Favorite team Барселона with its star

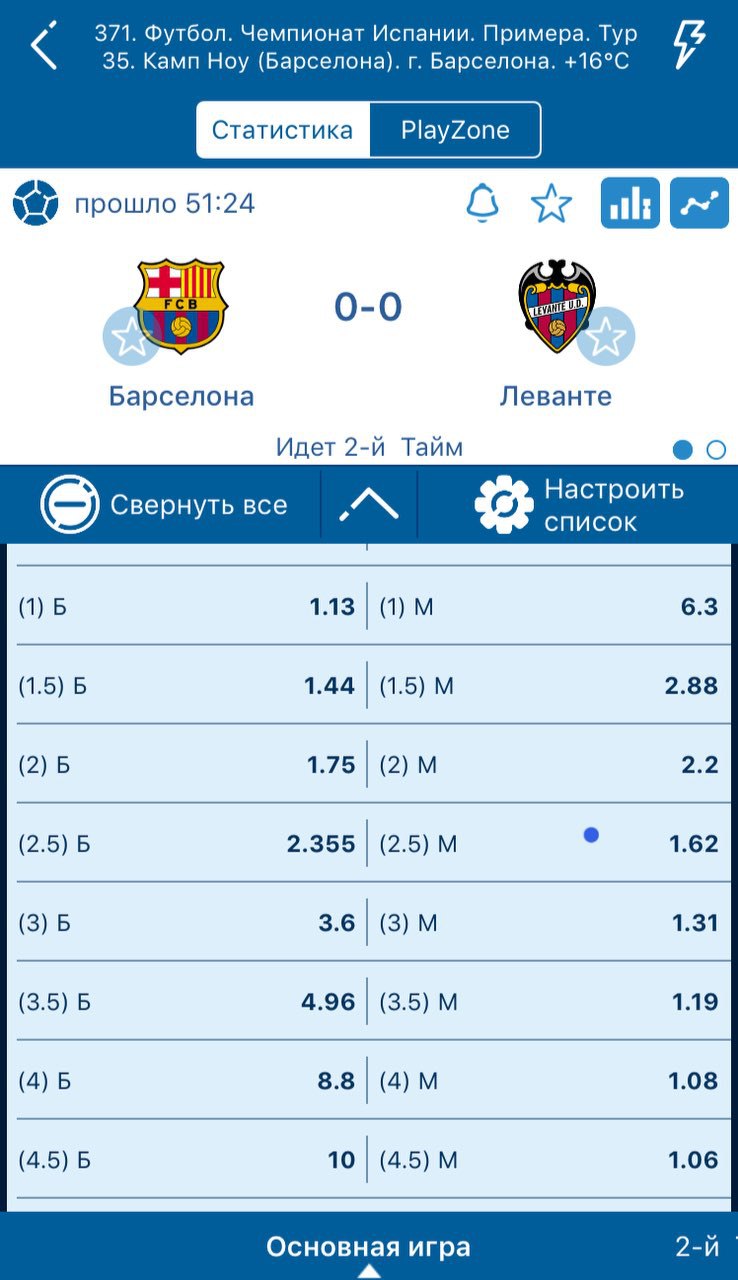coord(132,338)
